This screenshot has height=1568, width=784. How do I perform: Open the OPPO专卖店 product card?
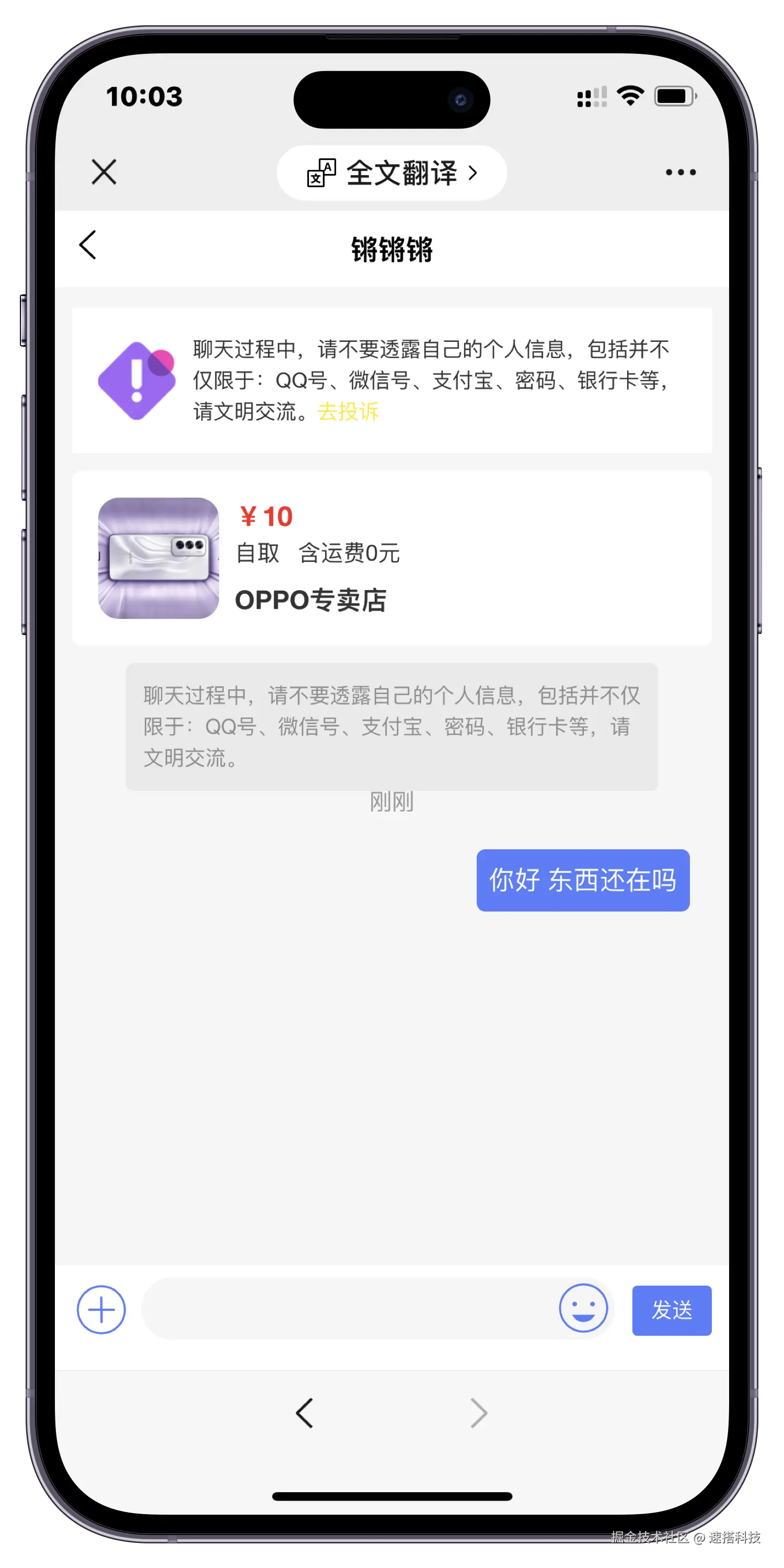[x=391, y=558]
